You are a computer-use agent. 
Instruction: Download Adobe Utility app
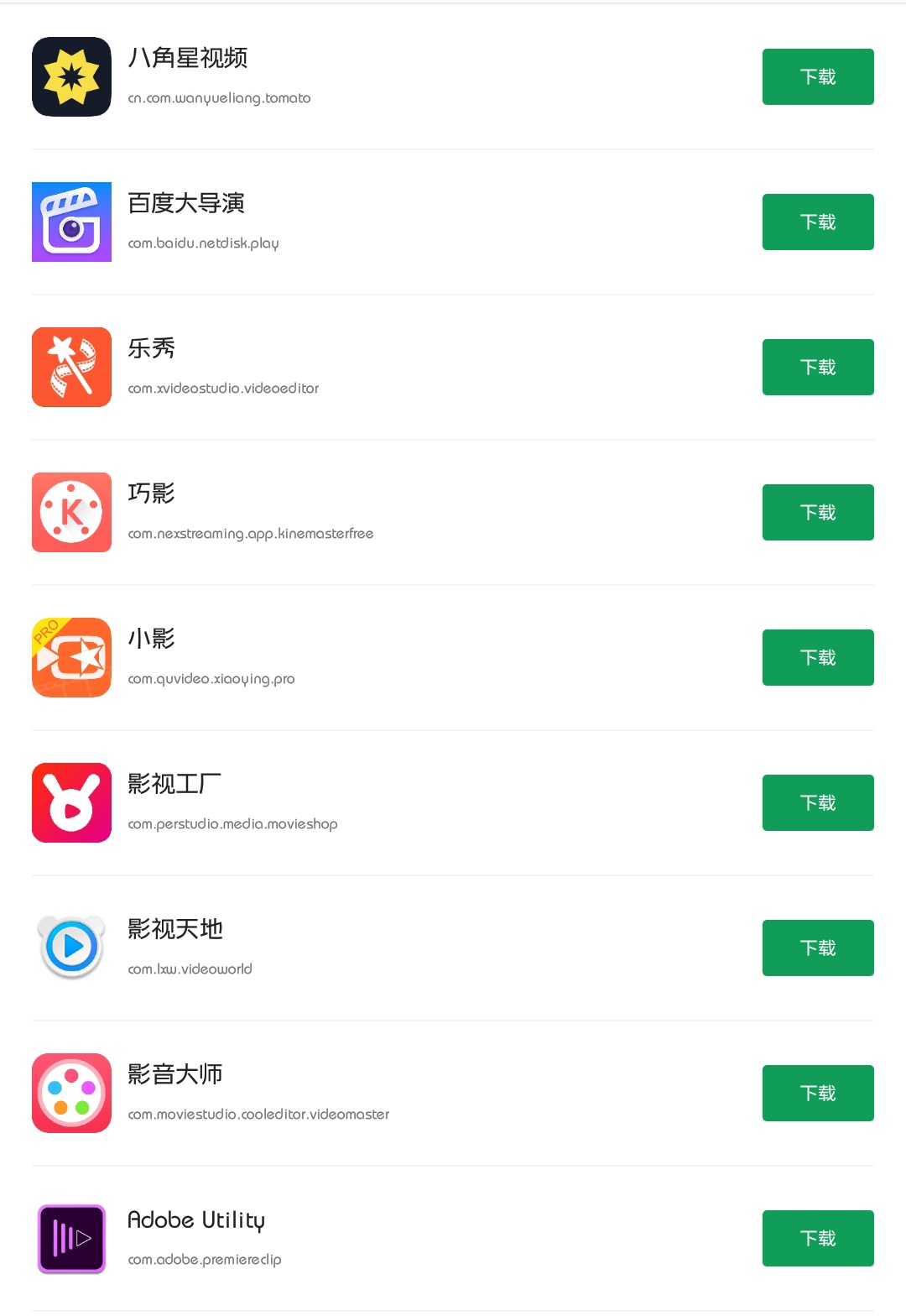tap(818, 1238)
